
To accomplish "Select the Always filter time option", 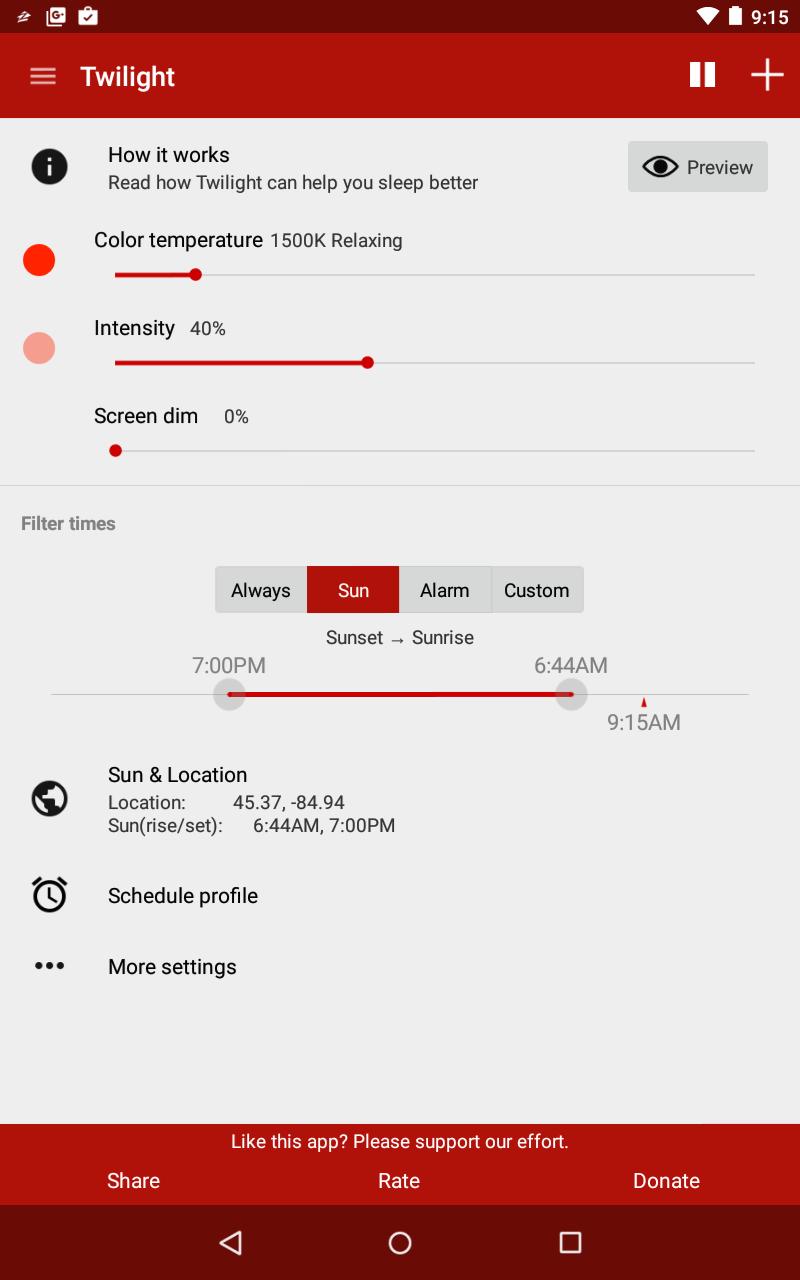I will point(261,590).
